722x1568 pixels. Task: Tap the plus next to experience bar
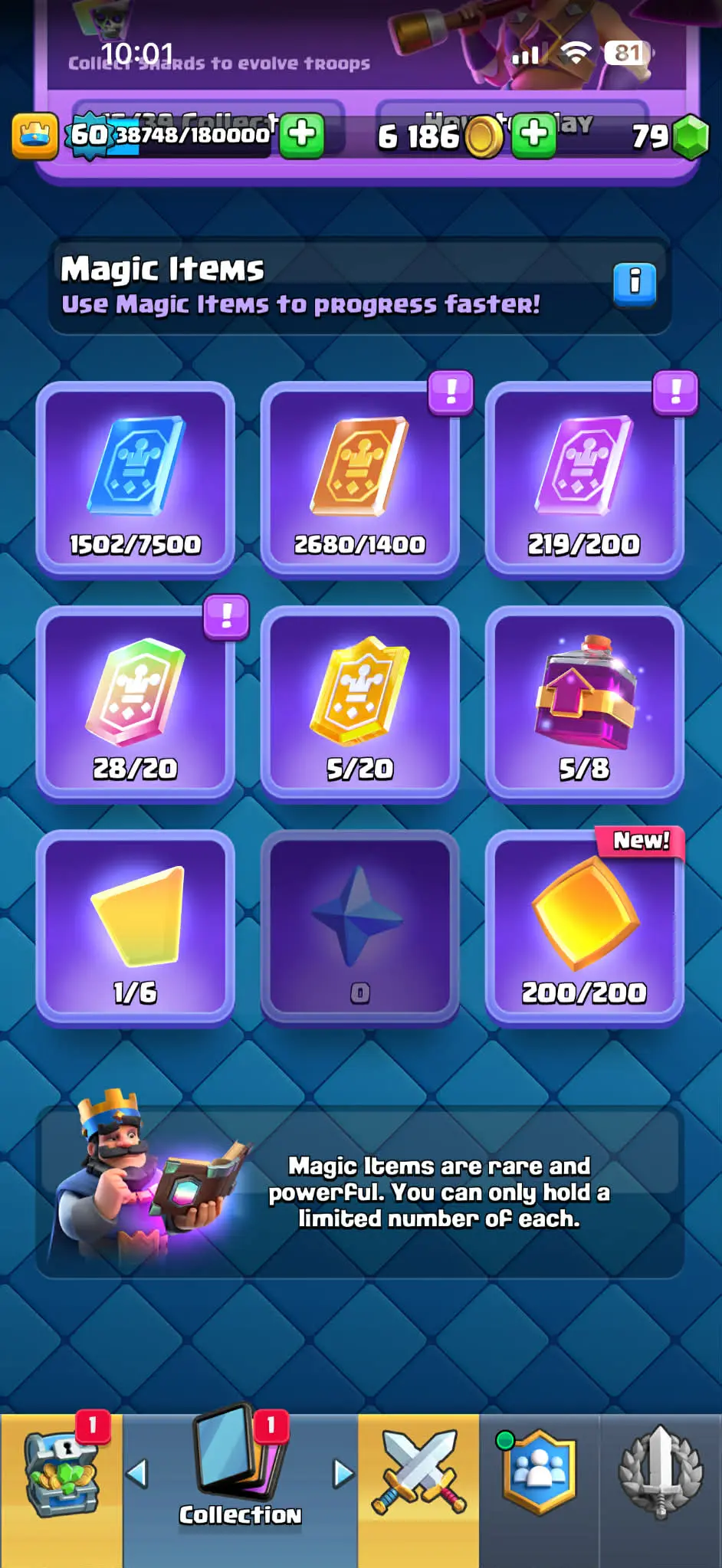[x=301, y=135]
